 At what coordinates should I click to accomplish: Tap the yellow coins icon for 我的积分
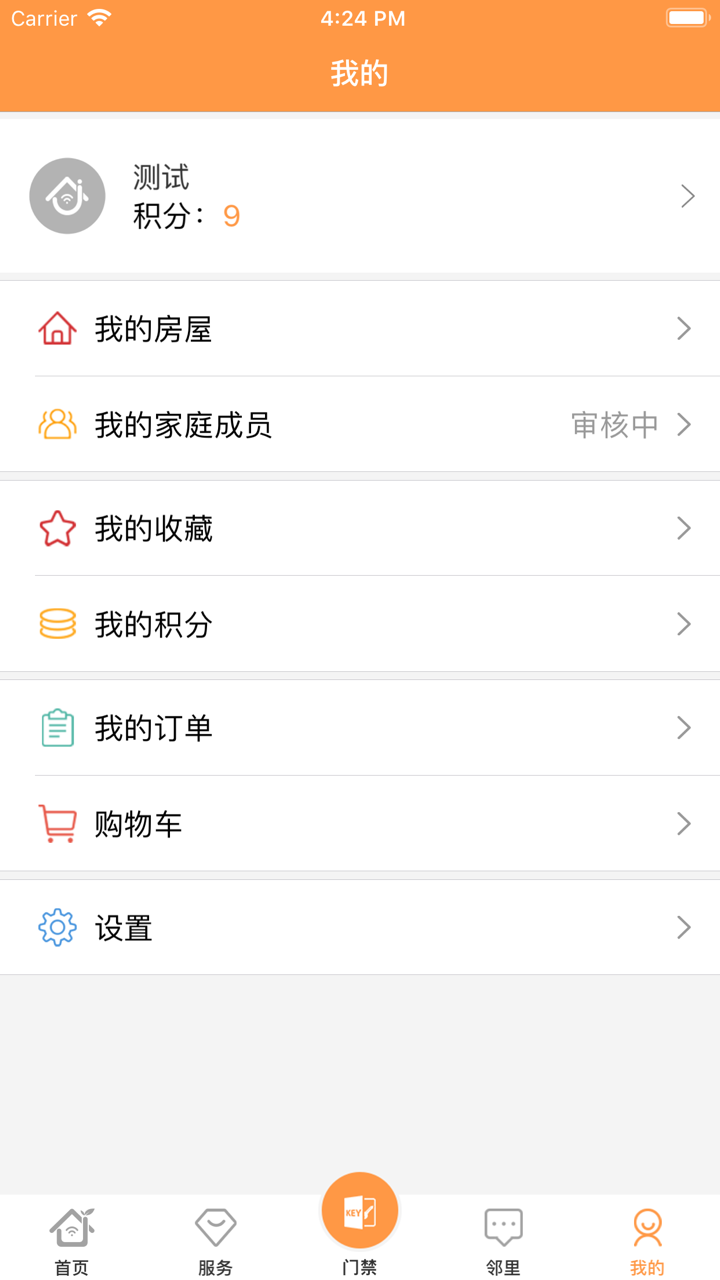pyautogui.click(x=57, y=623)
